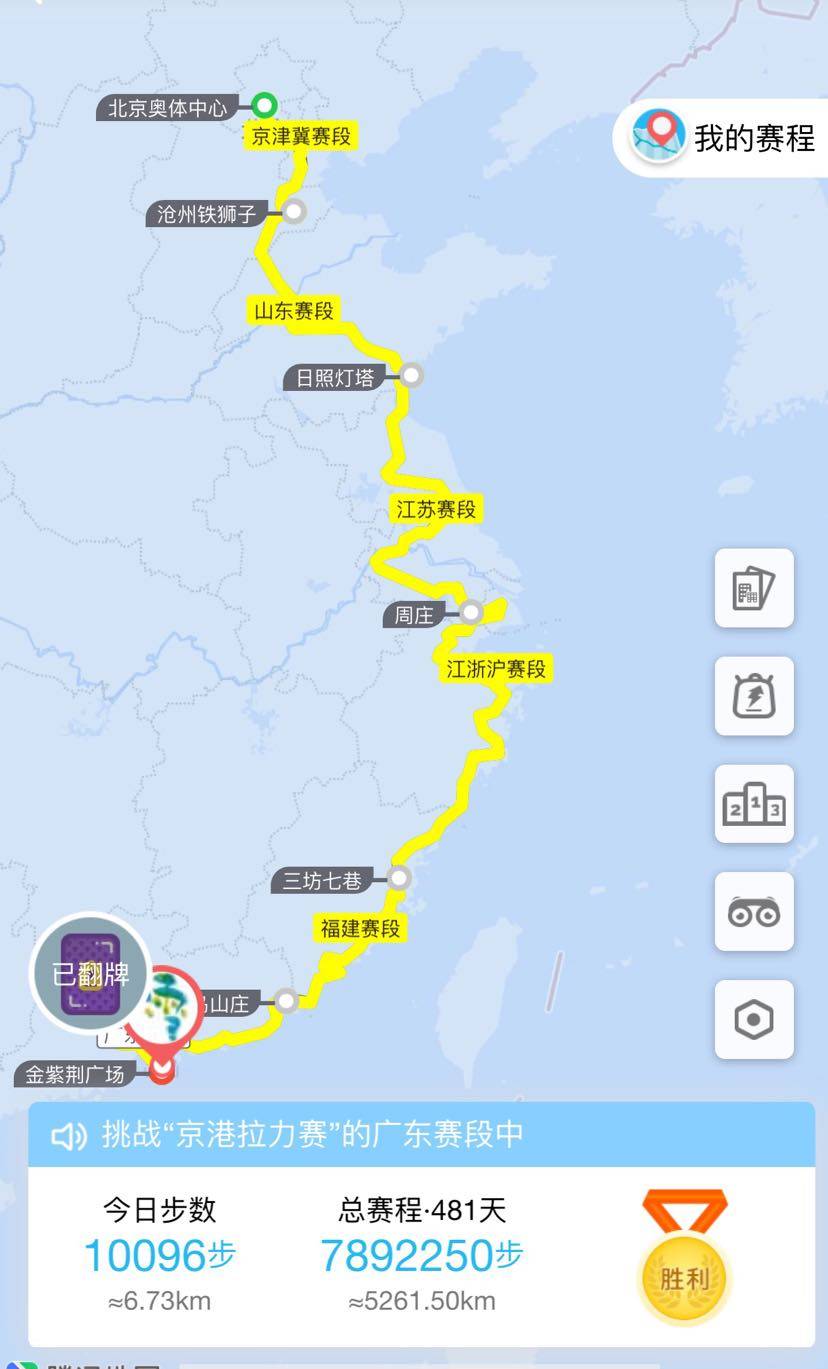828x1369 pixels.
Task: Open the hexagon settings icon
Action: pos(754,1020)
